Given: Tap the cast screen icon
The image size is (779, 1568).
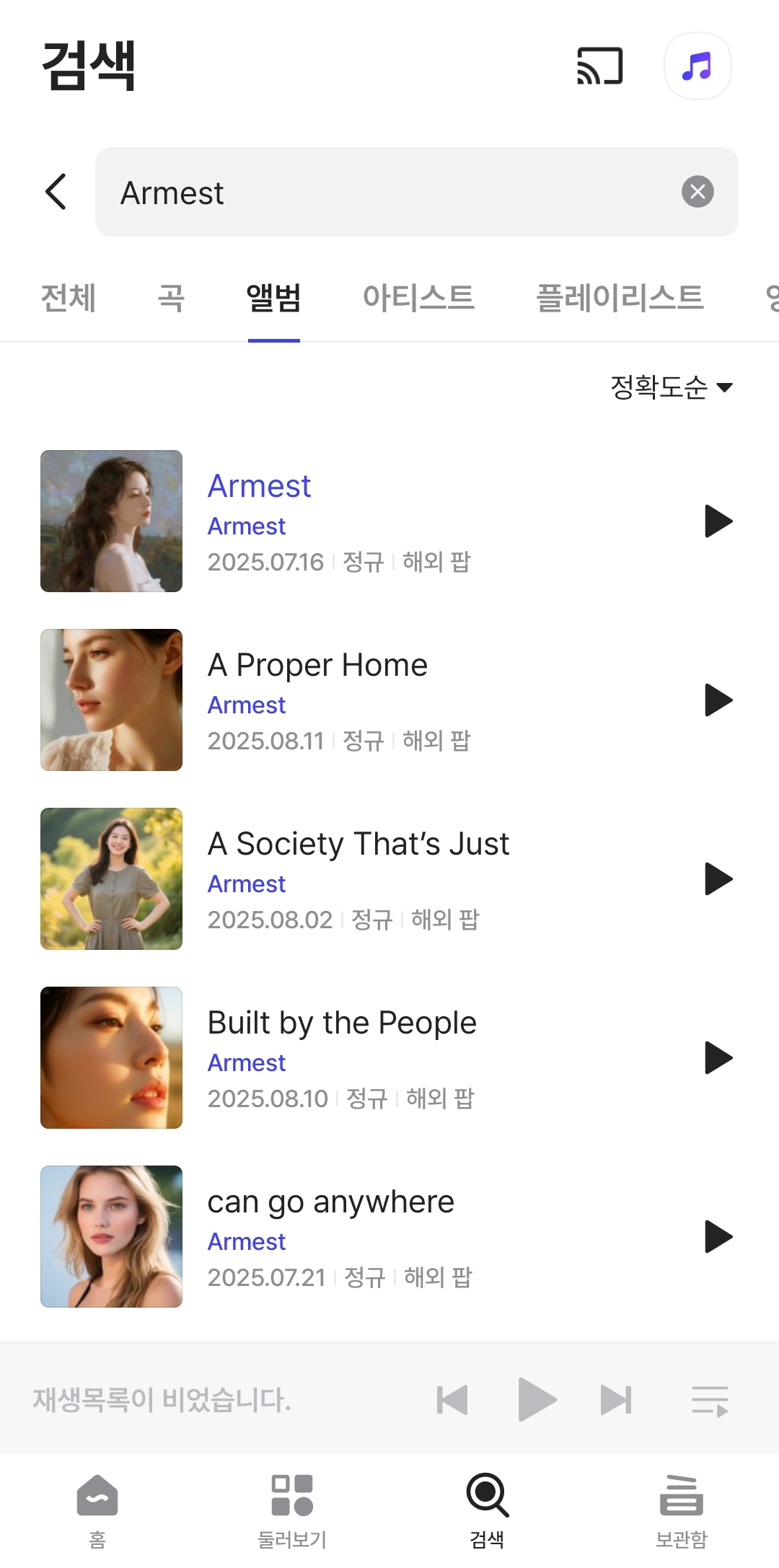Looking at the screenshot, I should tap(599, 66).
